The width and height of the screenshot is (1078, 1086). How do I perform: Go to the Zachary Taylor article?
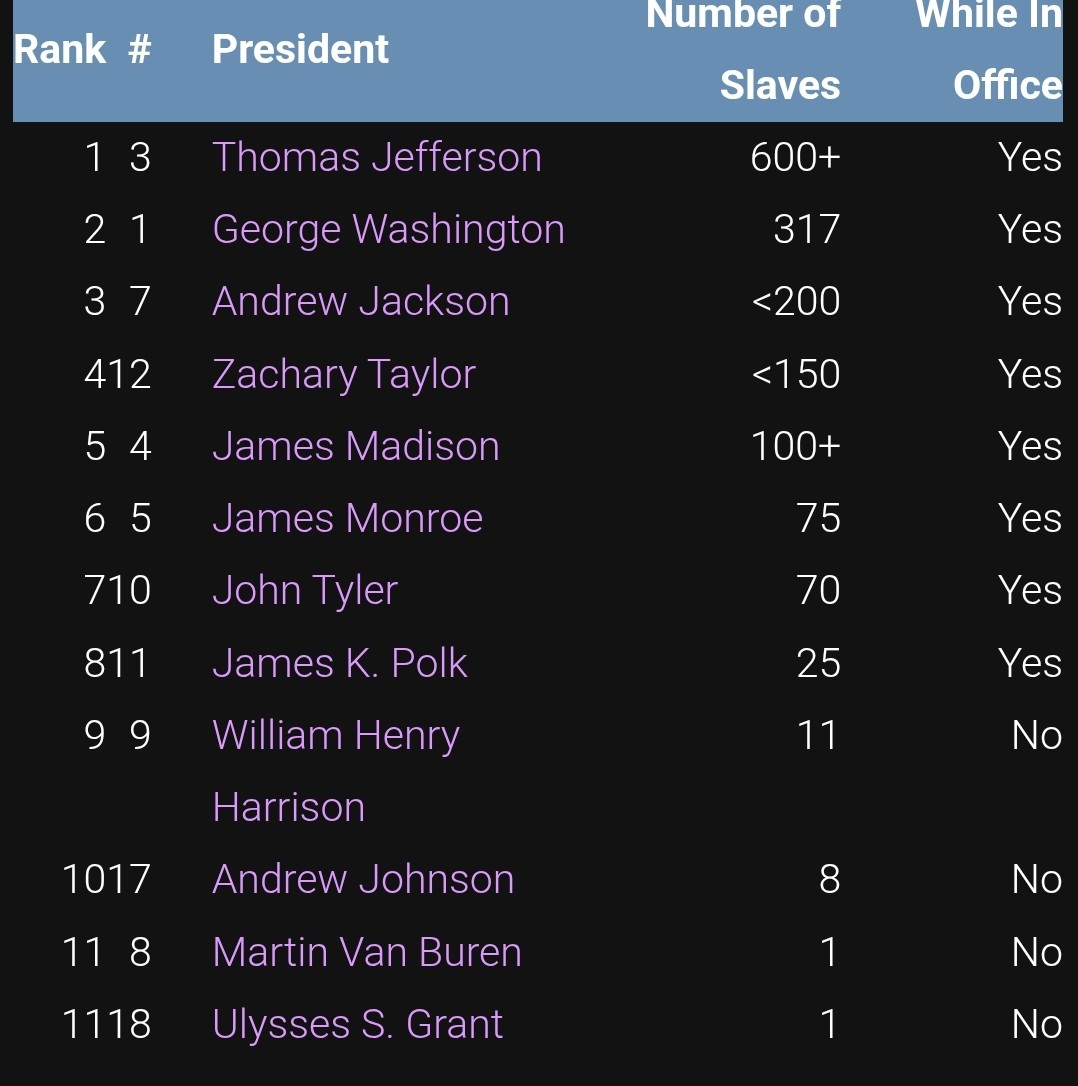(x=343, y=375)
